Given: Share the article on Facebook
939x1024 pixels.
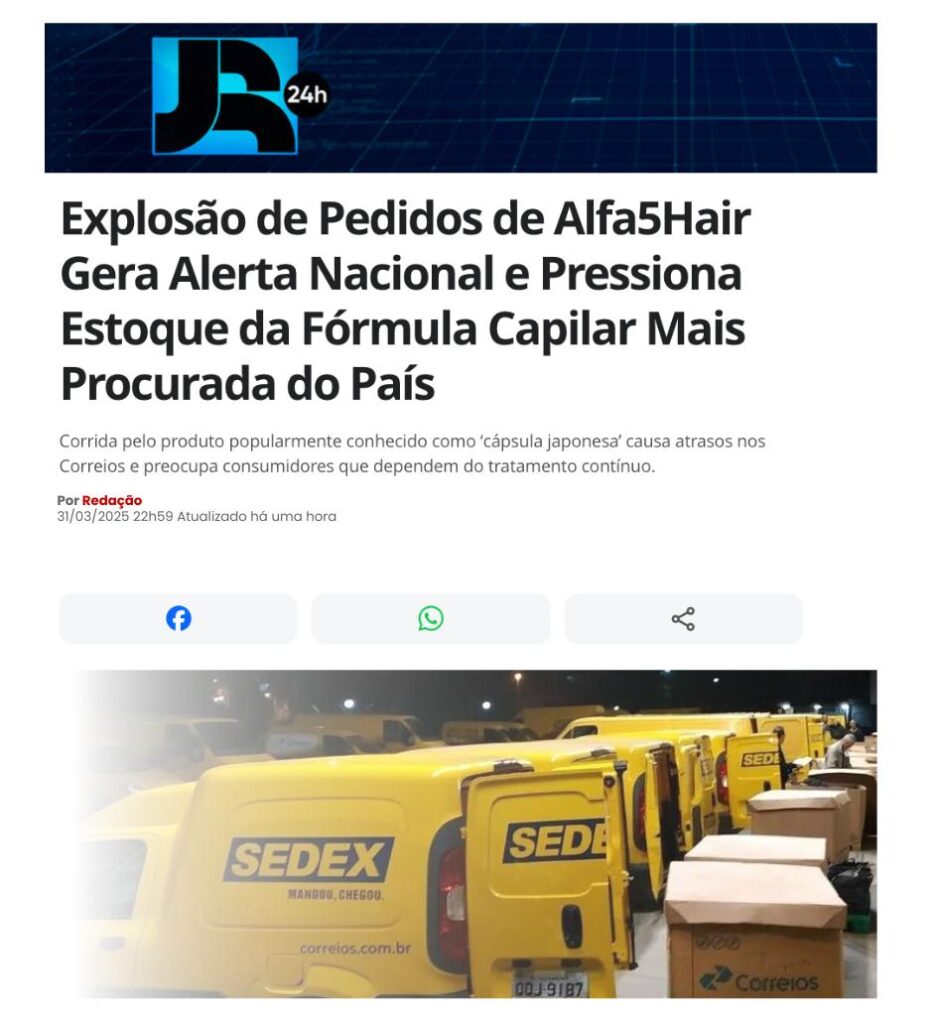Looking at the screenshot, I should pos(178,619).
